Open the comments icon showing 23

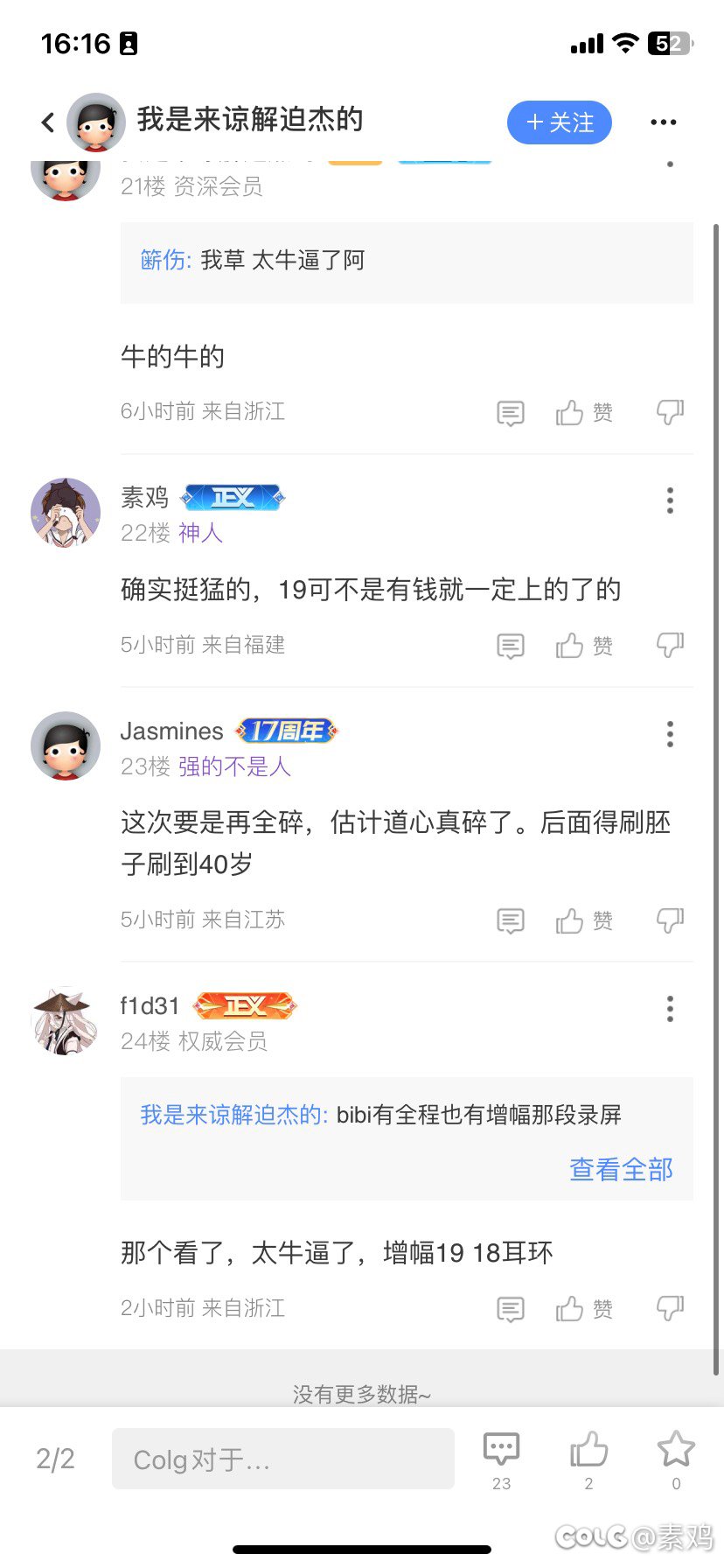point(502,1459)
